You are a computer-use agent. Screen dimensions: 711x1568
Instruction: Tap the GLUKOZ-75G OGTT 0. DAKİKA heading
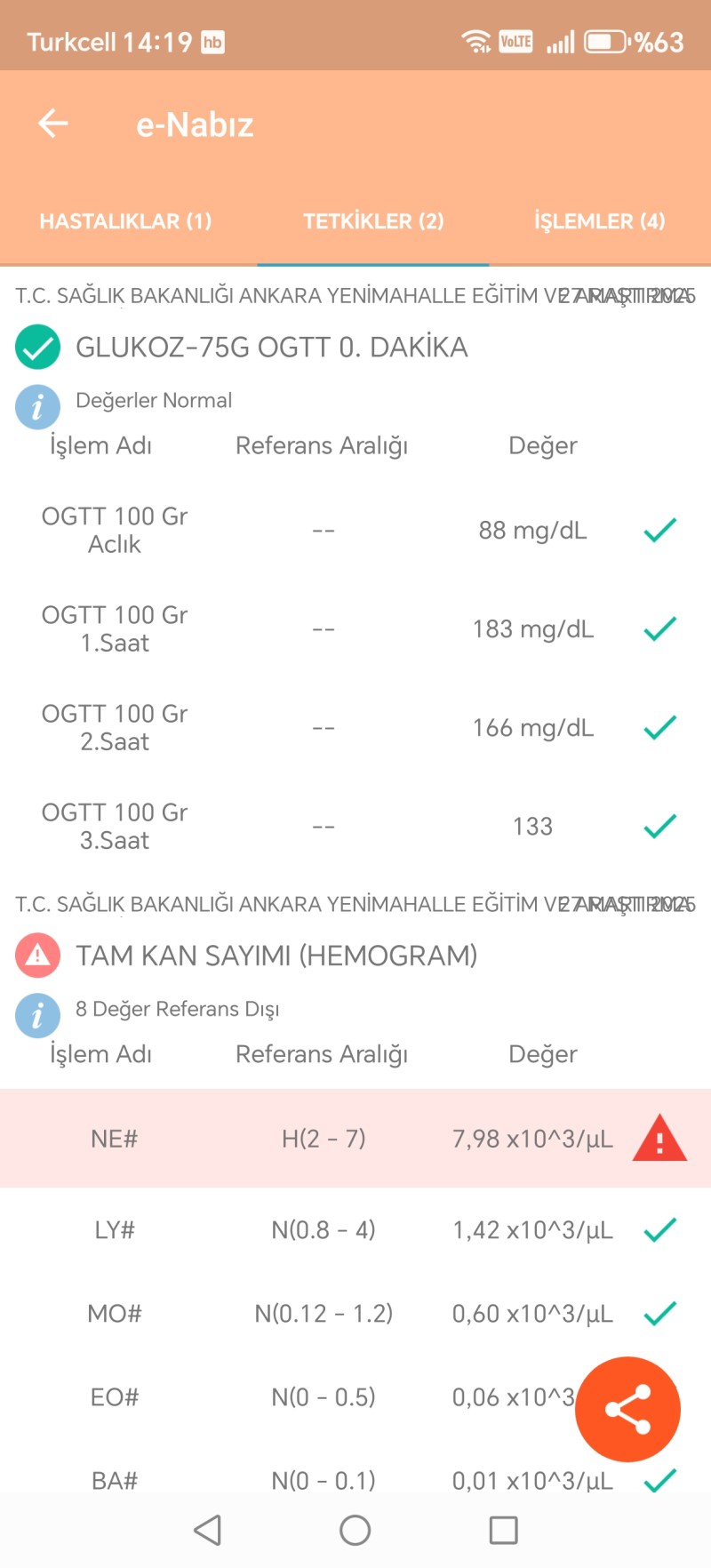[x=272, y=348]
